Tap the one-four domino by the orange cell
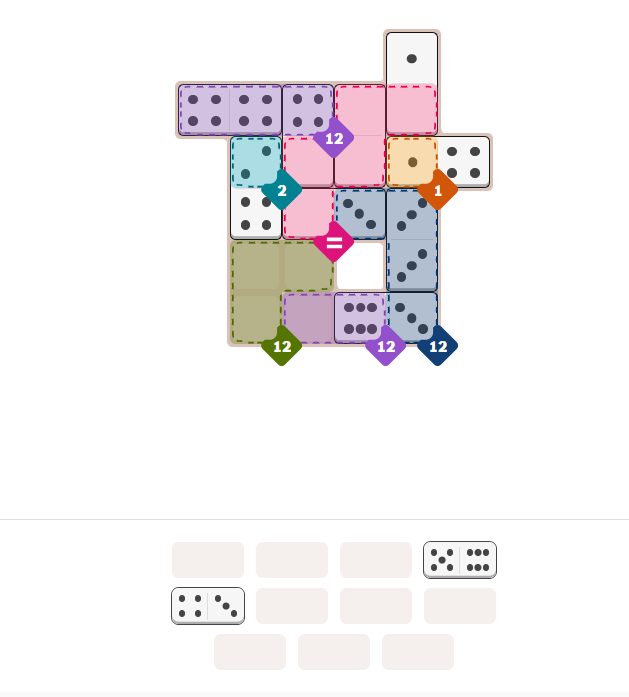629x697 pixels. [x=438, y=162]
